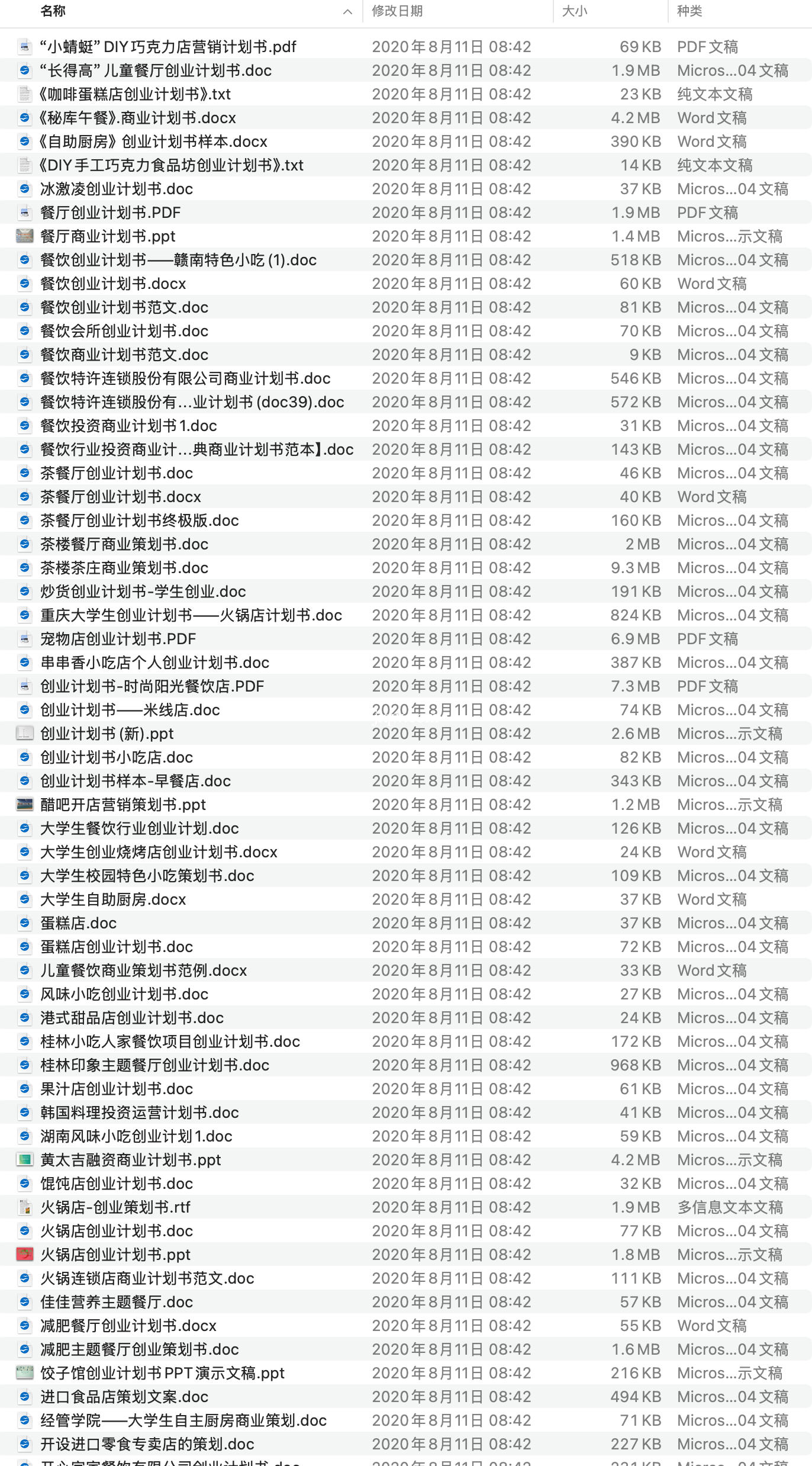The image size is (812, 1466).
Task: Open 黄太吉融资商业计划书.ppt
Action: tap(130, 1160)
